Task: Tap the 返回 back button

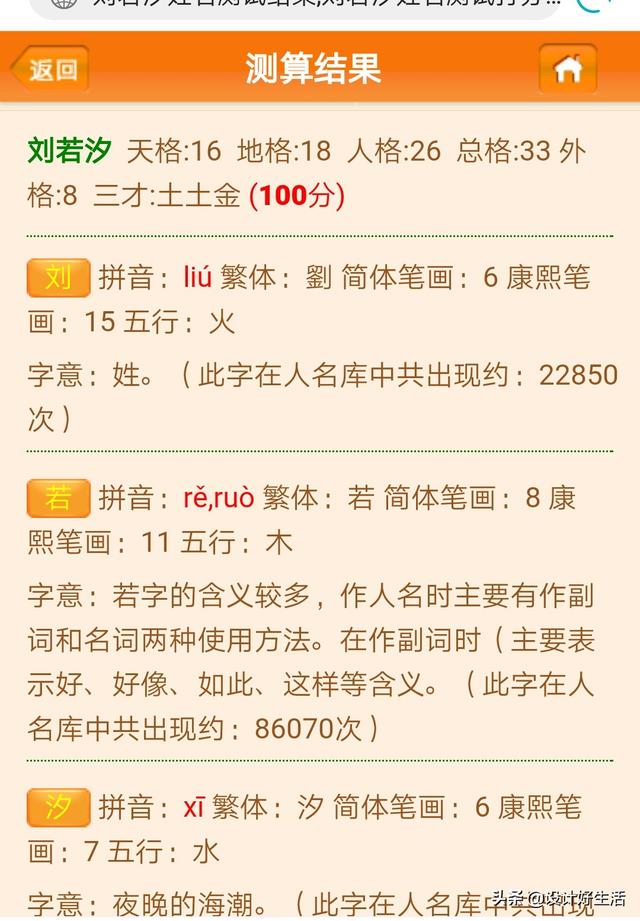Action: [x=51, y=69]
